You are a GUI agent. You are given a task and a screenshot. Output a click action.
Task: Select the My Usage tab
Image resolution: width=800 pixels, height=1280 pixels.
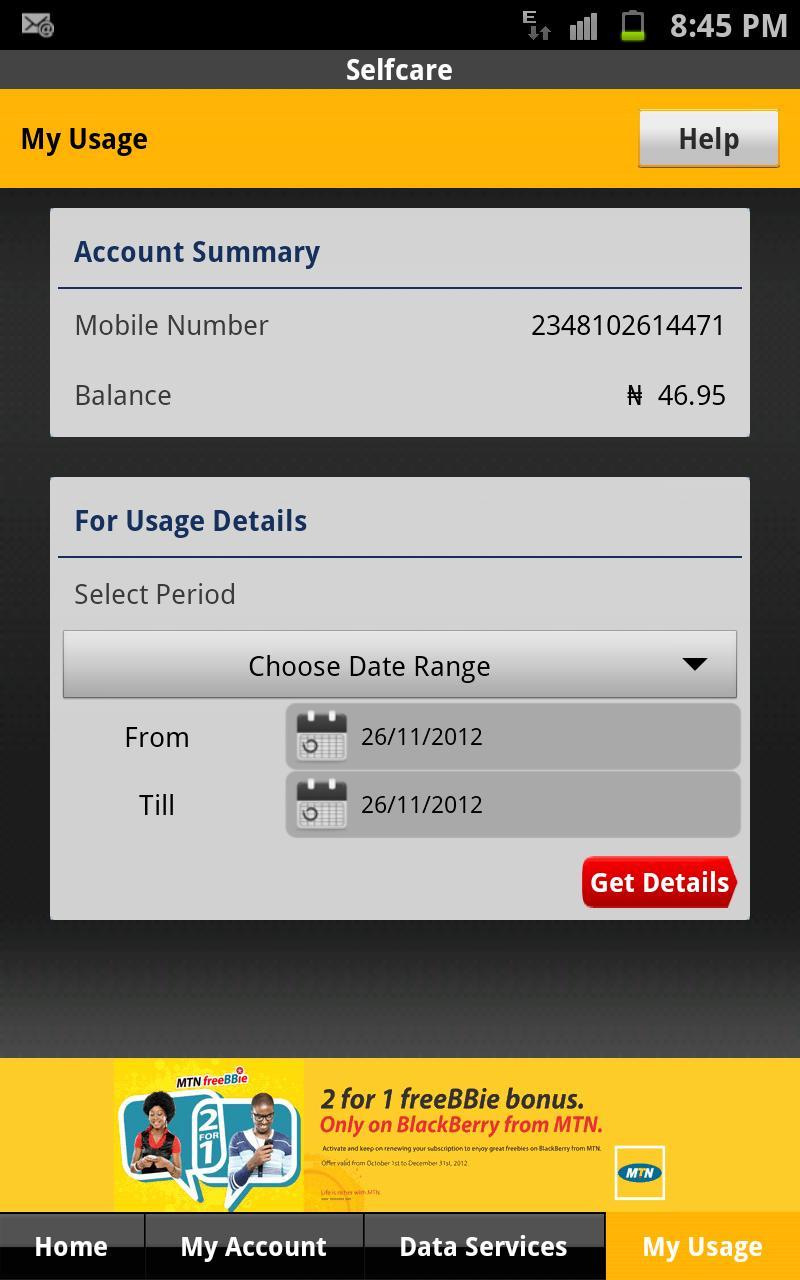[702, 1246]
